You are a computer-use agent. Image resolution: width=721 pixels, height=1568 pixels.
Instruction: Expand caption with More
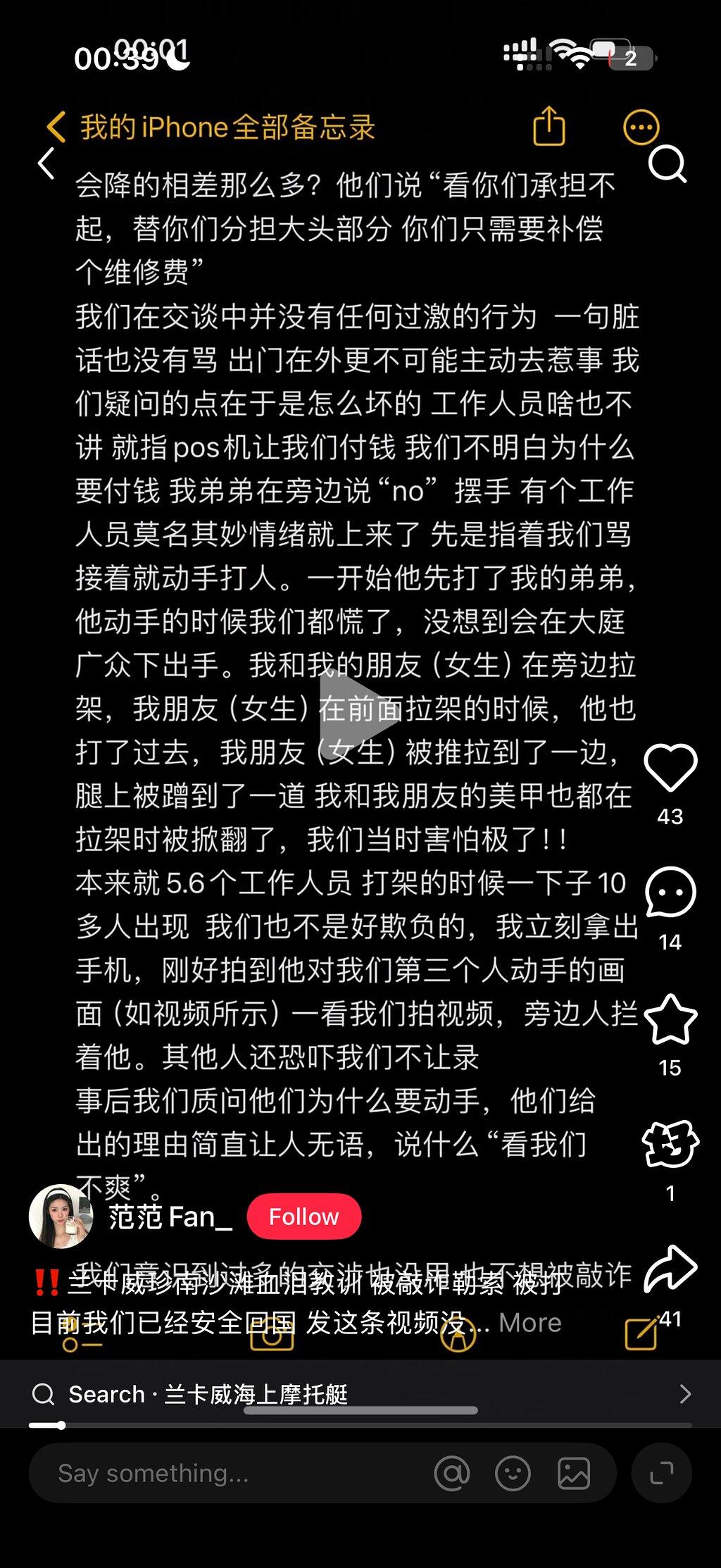click(x=529, y=1322)
